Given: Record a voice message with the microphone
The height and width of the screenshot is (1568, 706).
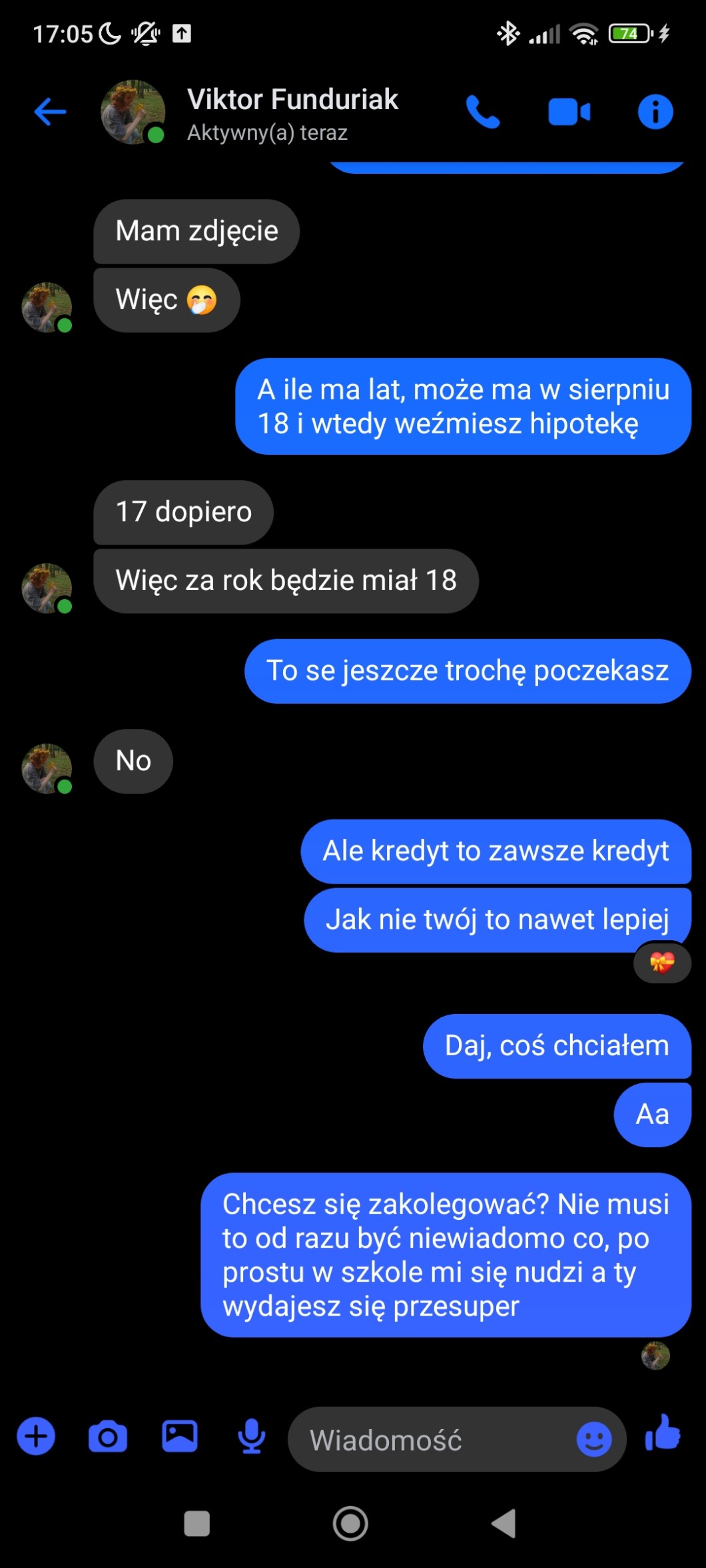Looking at the screenshot, I should coord(252,1437).
